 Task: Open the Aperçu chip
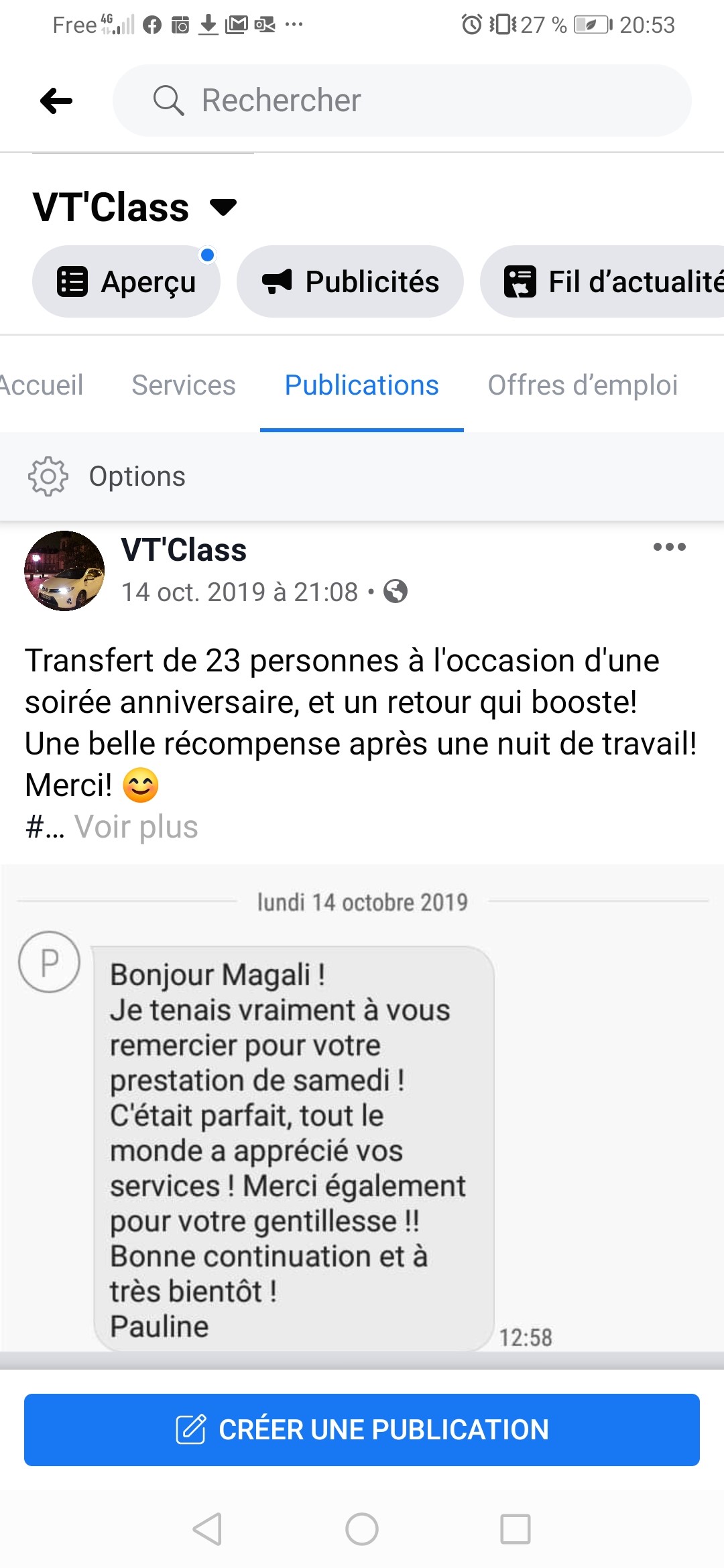coord(127,281)
